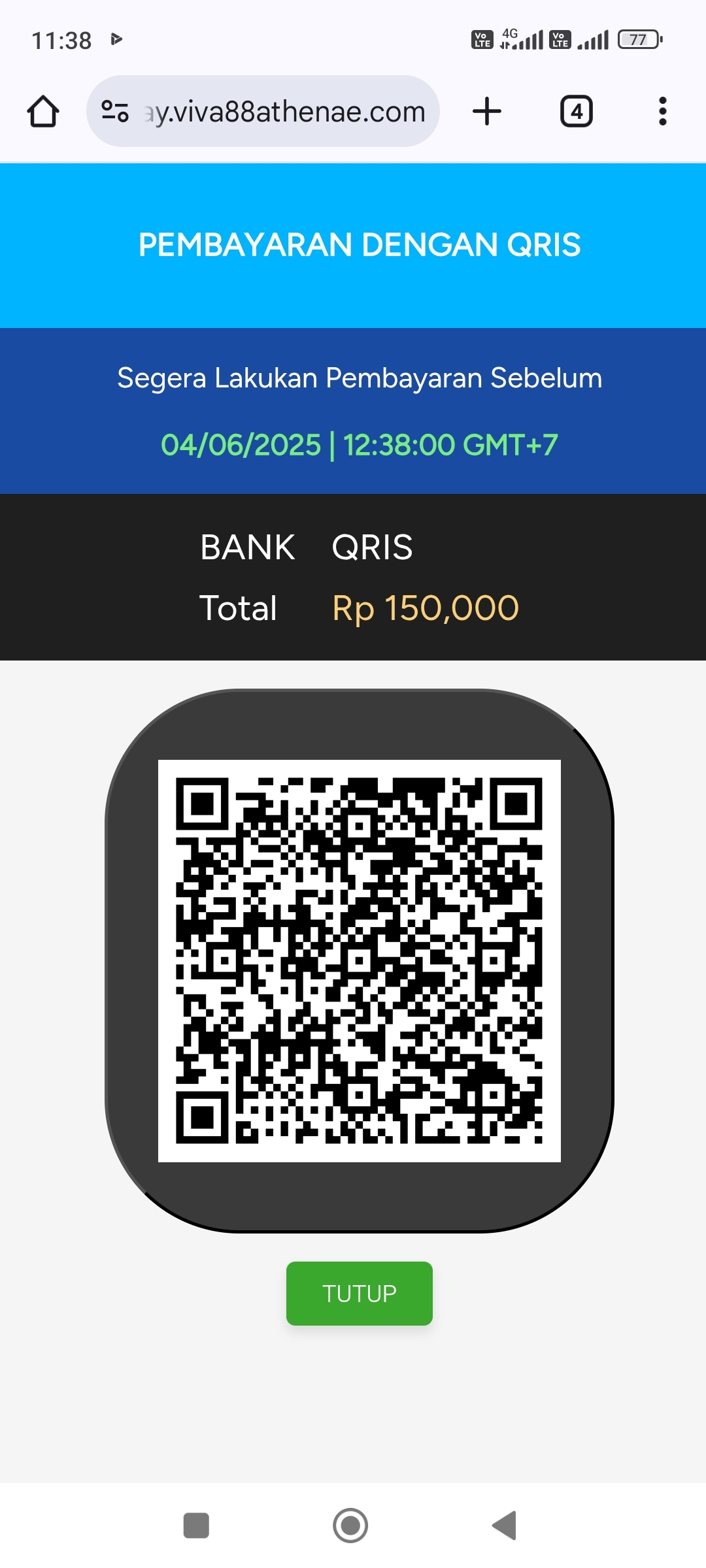Open recent apps from the navigation bar
Screen dimensions: 706x1568
[196, 1526]
